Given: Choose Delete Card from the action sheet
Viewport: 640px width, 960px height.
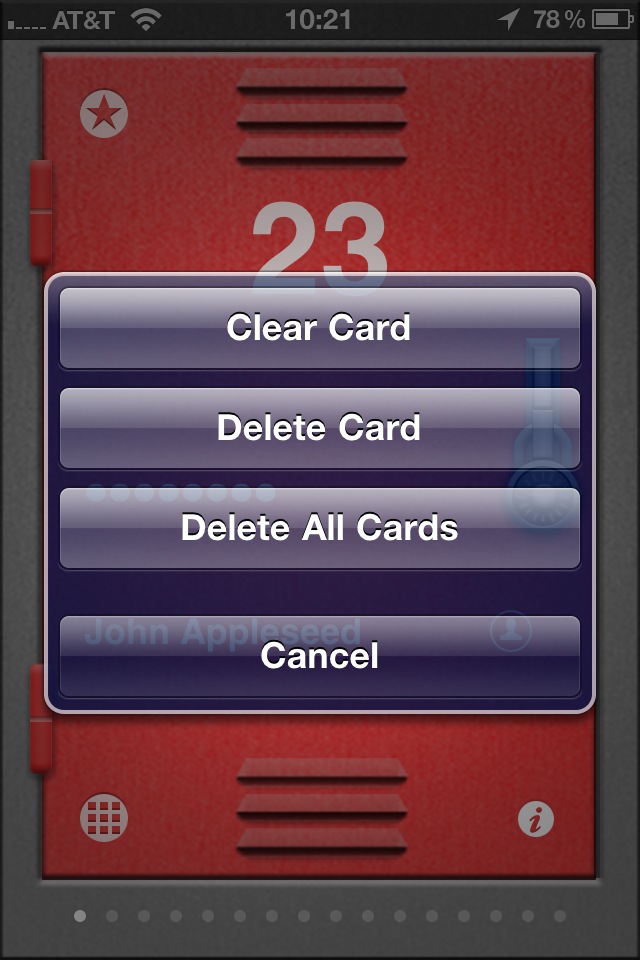Looking at the screenshot, I should pyautogui.click(x=319, y=428).
